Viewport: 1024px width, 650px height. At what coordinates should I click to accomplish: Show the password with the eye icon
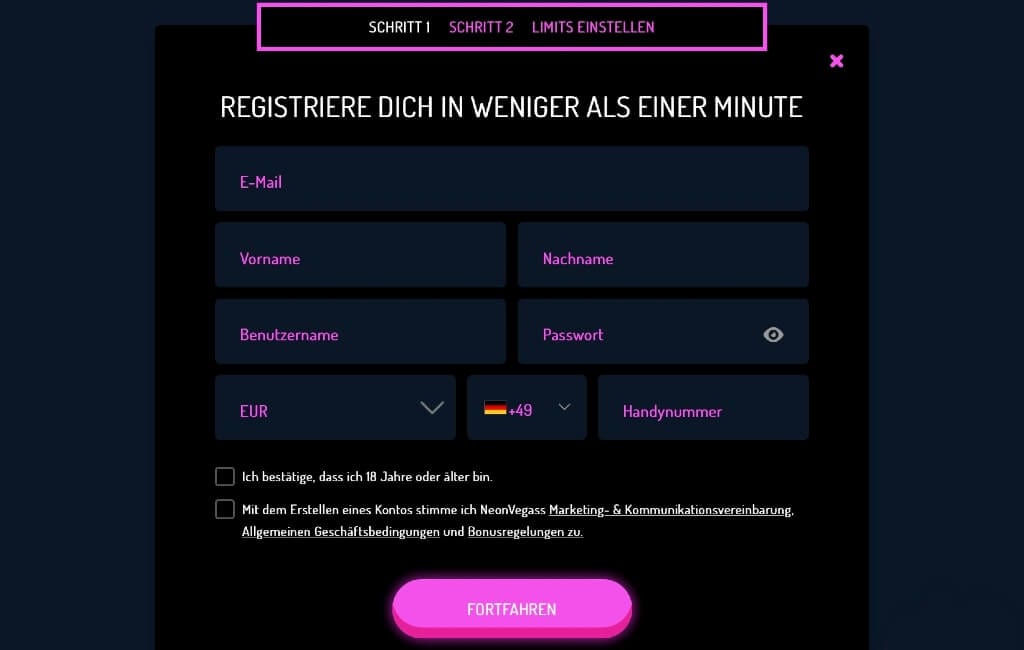pyautogui.click(x=773, y=335)
